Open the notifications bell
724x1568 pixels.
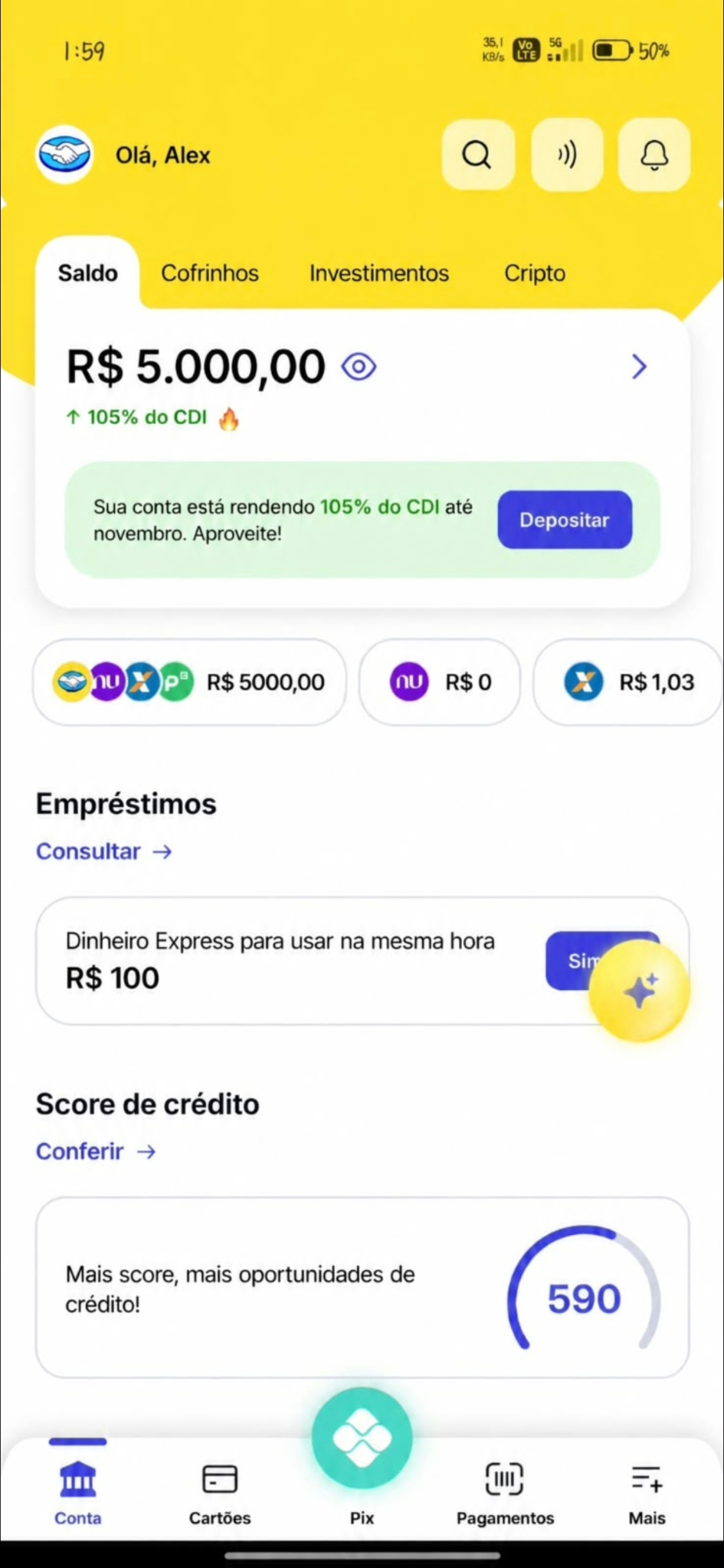tap(654, 155)
